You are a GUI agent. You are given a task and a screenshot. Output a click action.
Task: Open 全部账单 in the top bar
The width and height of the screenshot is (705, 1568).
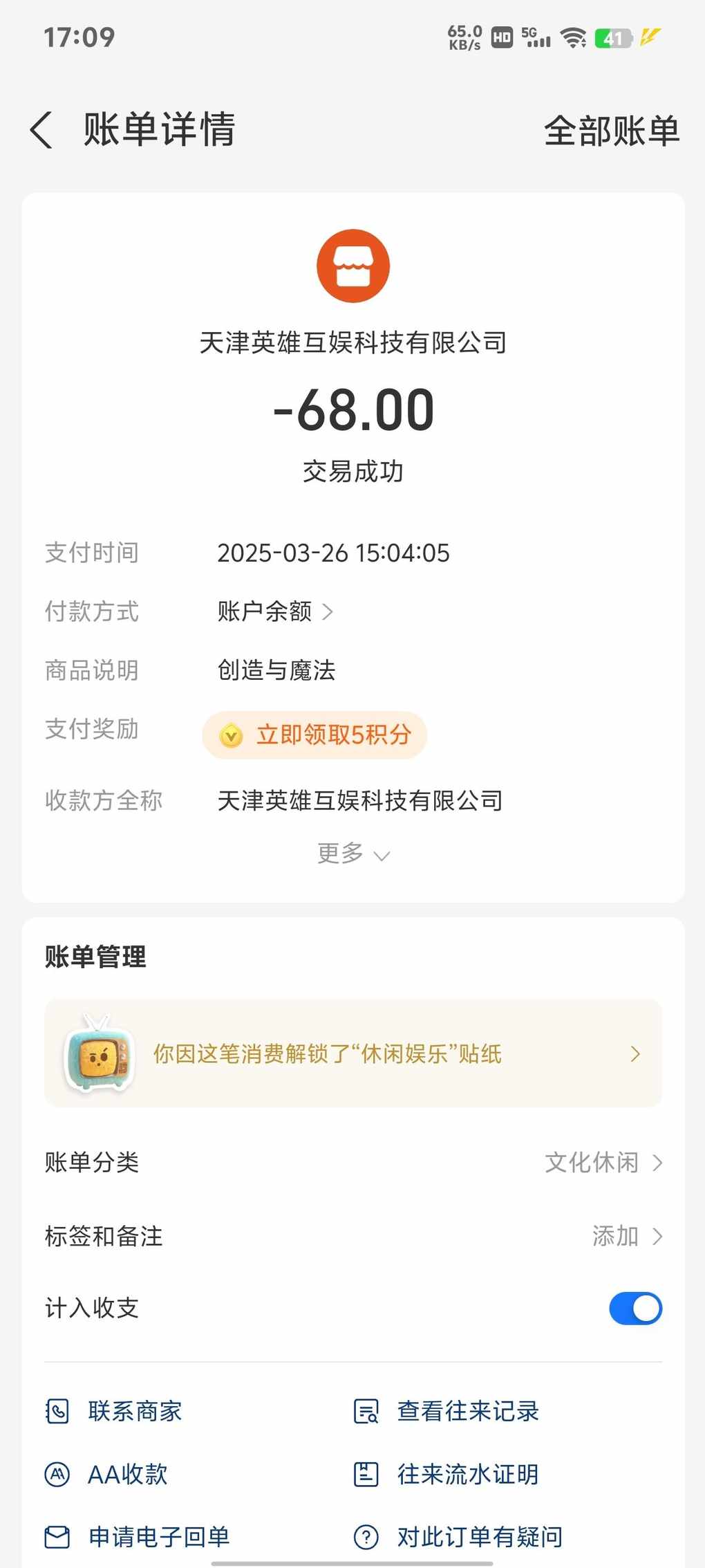coord(612,131)
